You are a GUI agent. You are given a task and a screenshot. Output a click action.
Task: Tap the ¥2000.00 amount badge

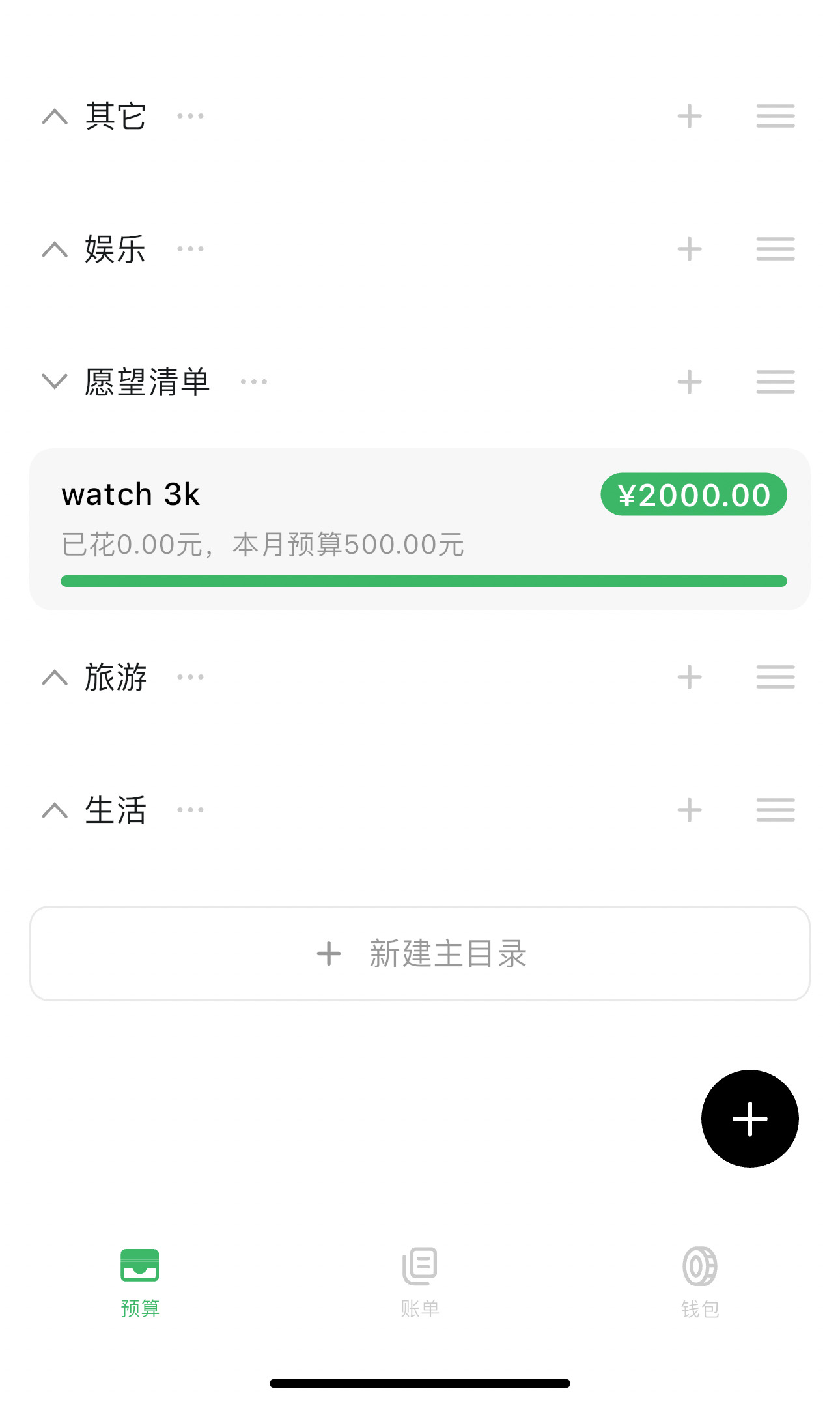693,494
